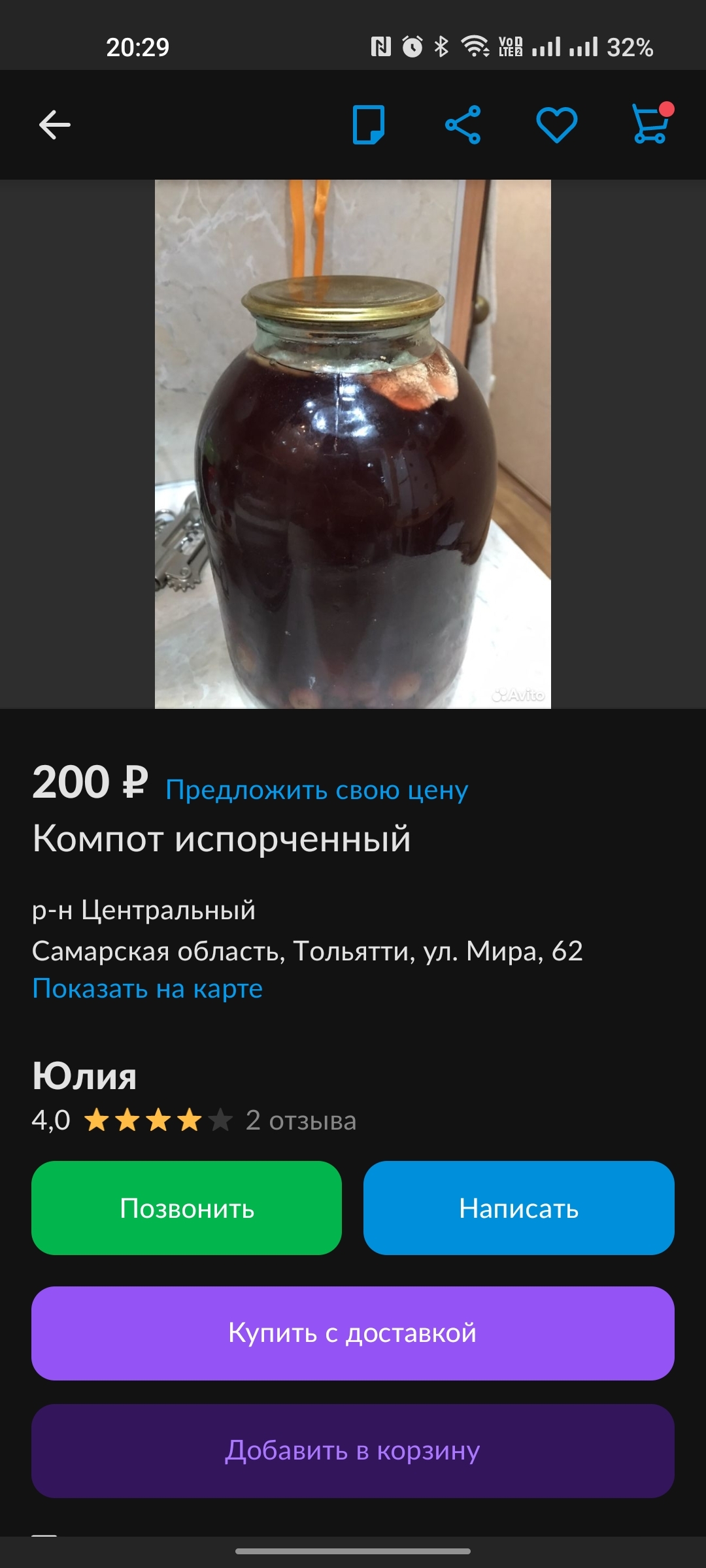
Task: Go back using the arrow icon
Action: pyautogui.click(x=55, y=125)
